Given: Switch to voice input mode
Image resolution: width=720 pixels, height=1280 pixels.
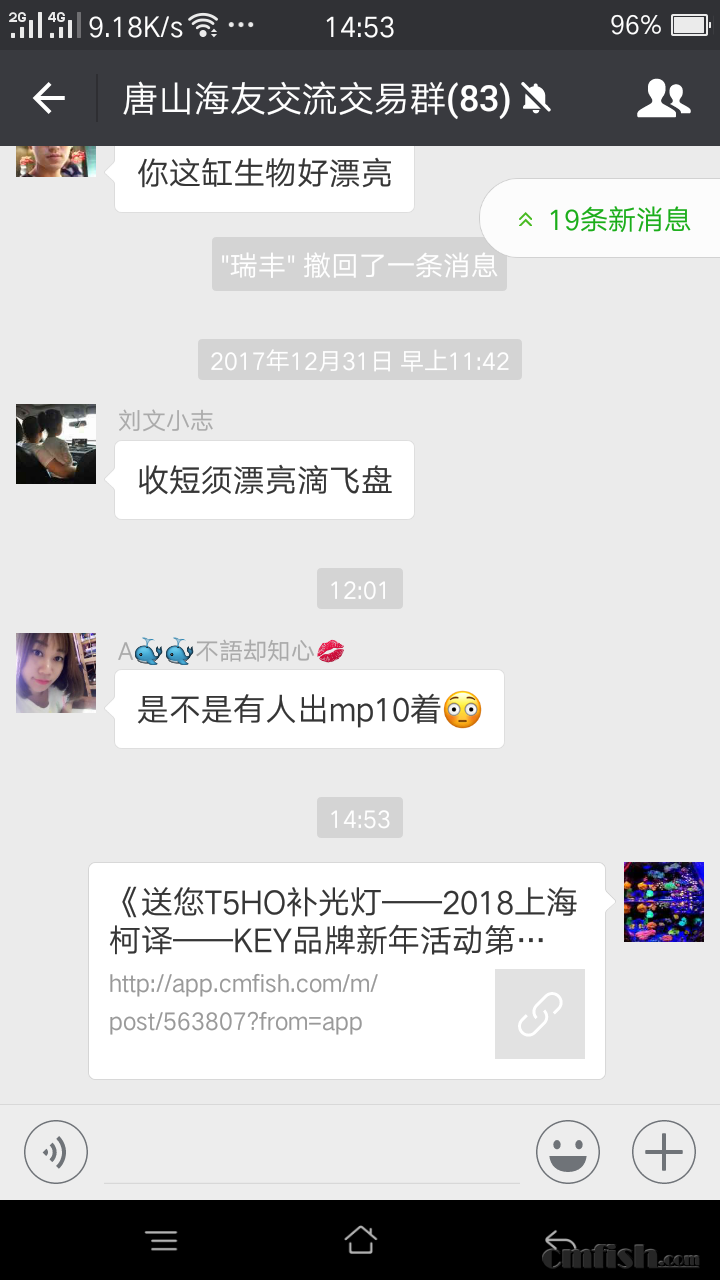Looking at the screenshot, I should (x=55, y=1151).
